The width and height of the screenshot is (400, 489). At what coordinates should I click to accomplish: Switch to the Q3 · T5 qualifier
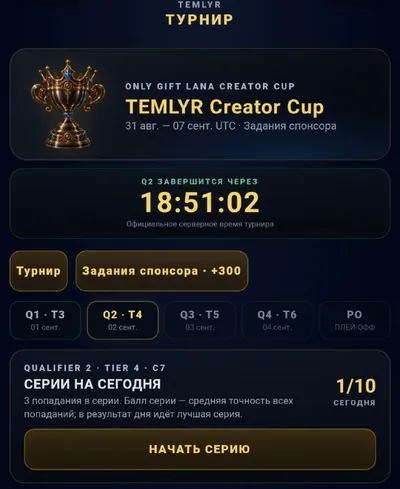[x=200, y=320]
